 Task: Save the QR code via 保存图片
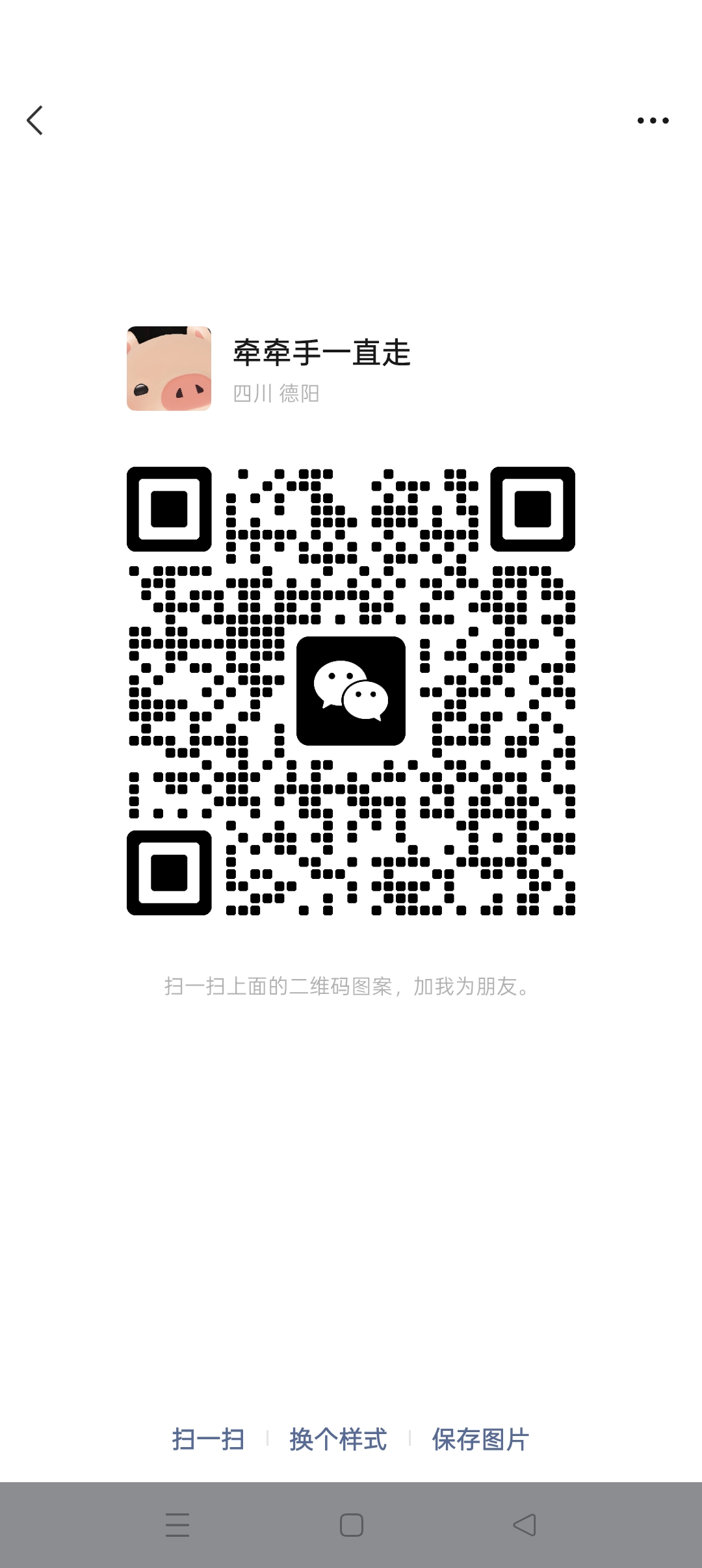tap(480, 1439)
